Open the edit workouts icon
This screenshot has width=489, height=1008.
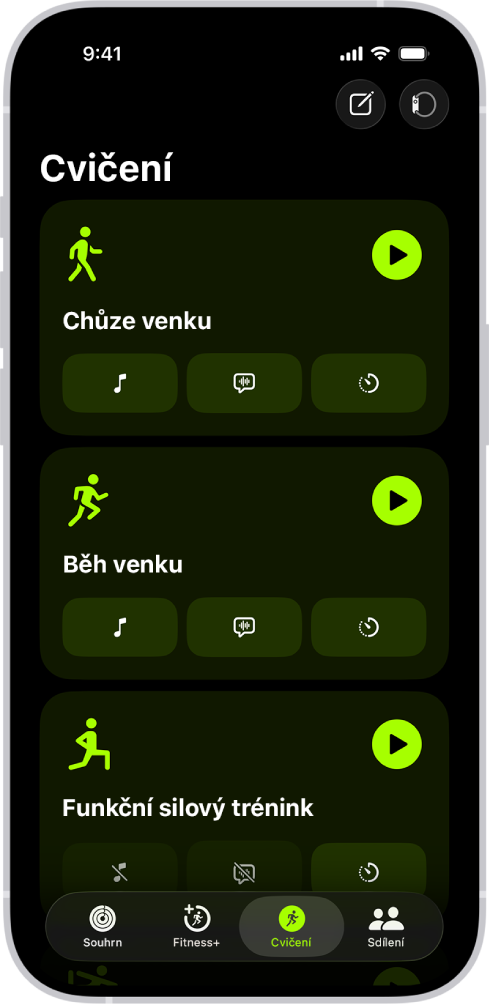pyautogui.click(x=360, y=104)
